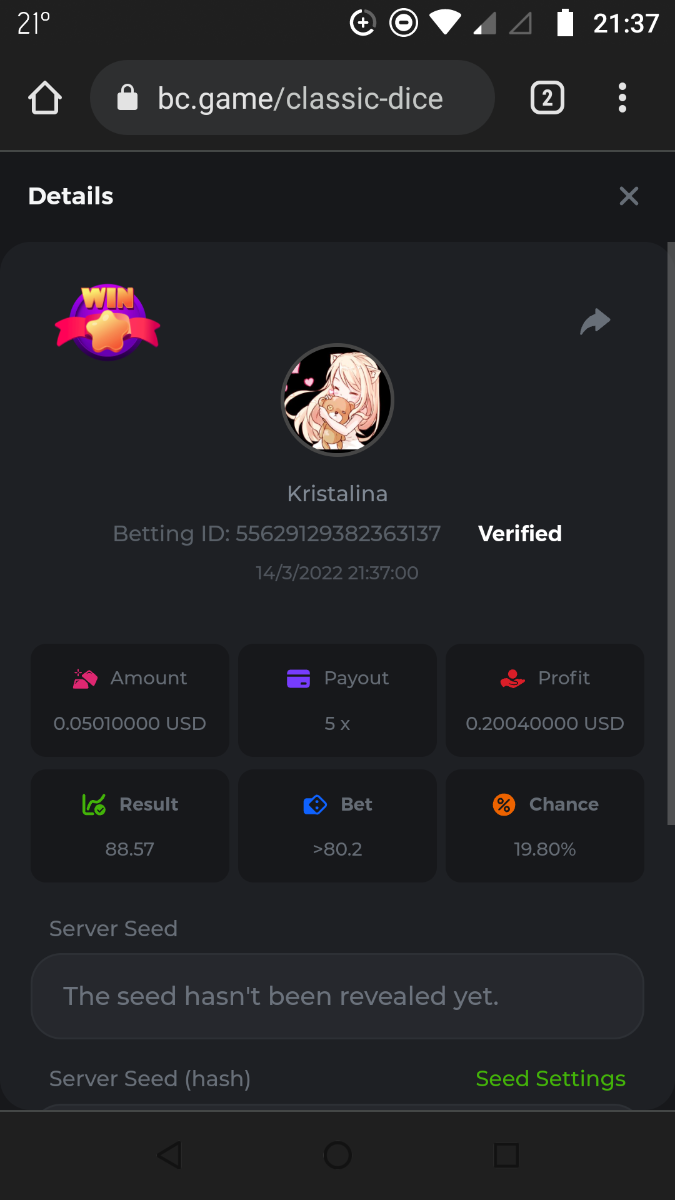Open Seed Settings link

coord(550,1078)
